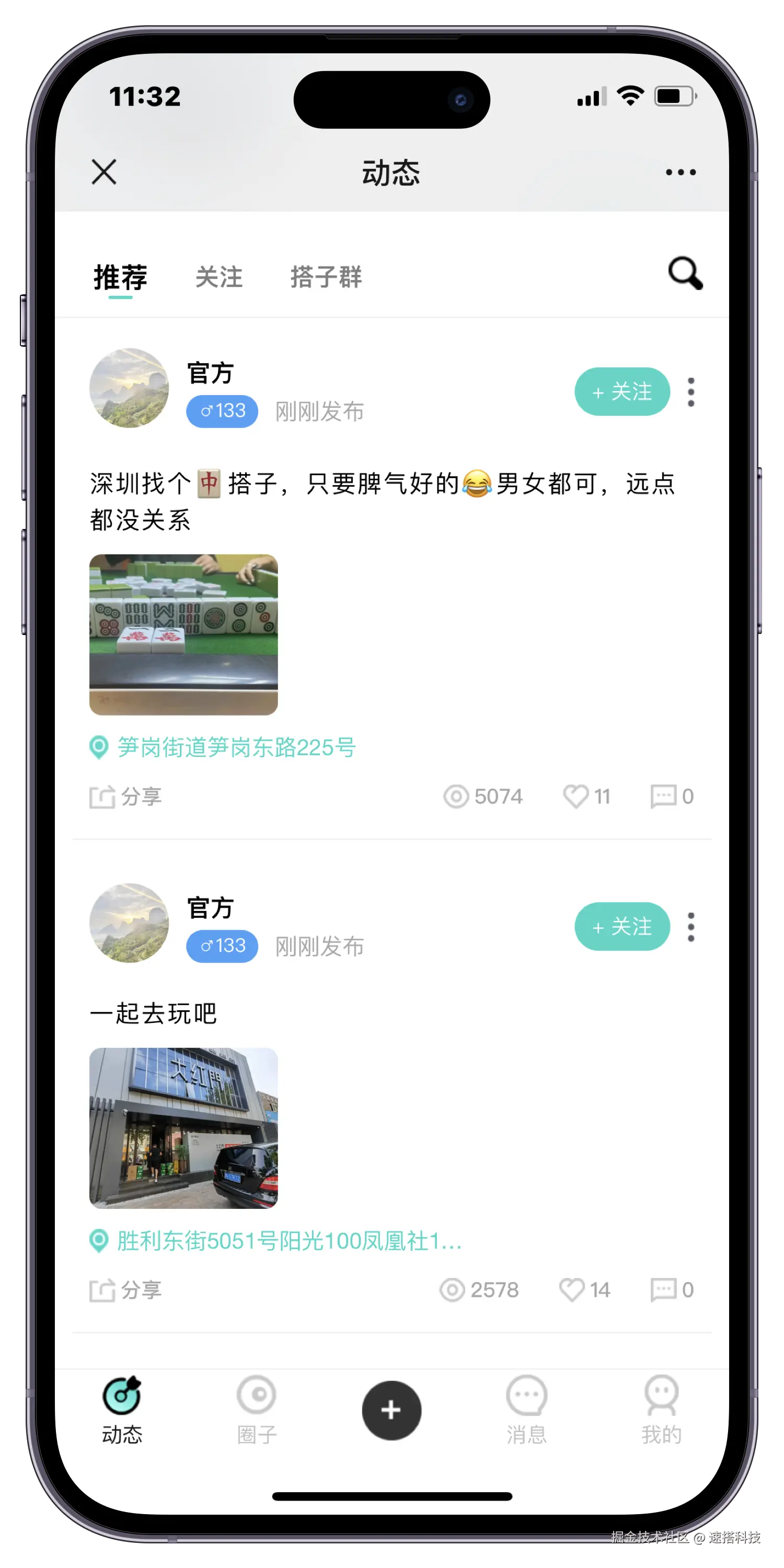This screenshot has height=1568, width=784.
Task: Create a new post with the plus button
Action: point(391,1410)
